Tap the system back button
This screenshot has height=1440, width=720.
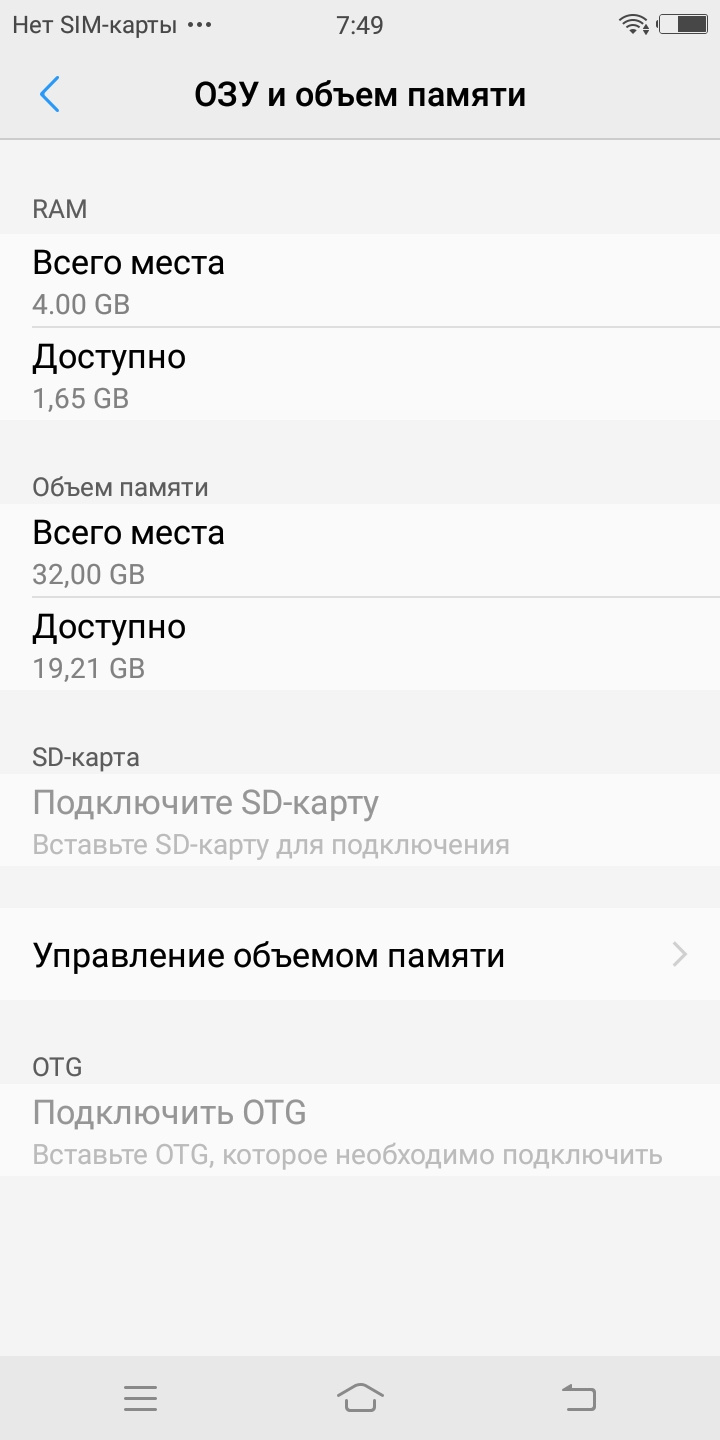tap(579, 1397)
